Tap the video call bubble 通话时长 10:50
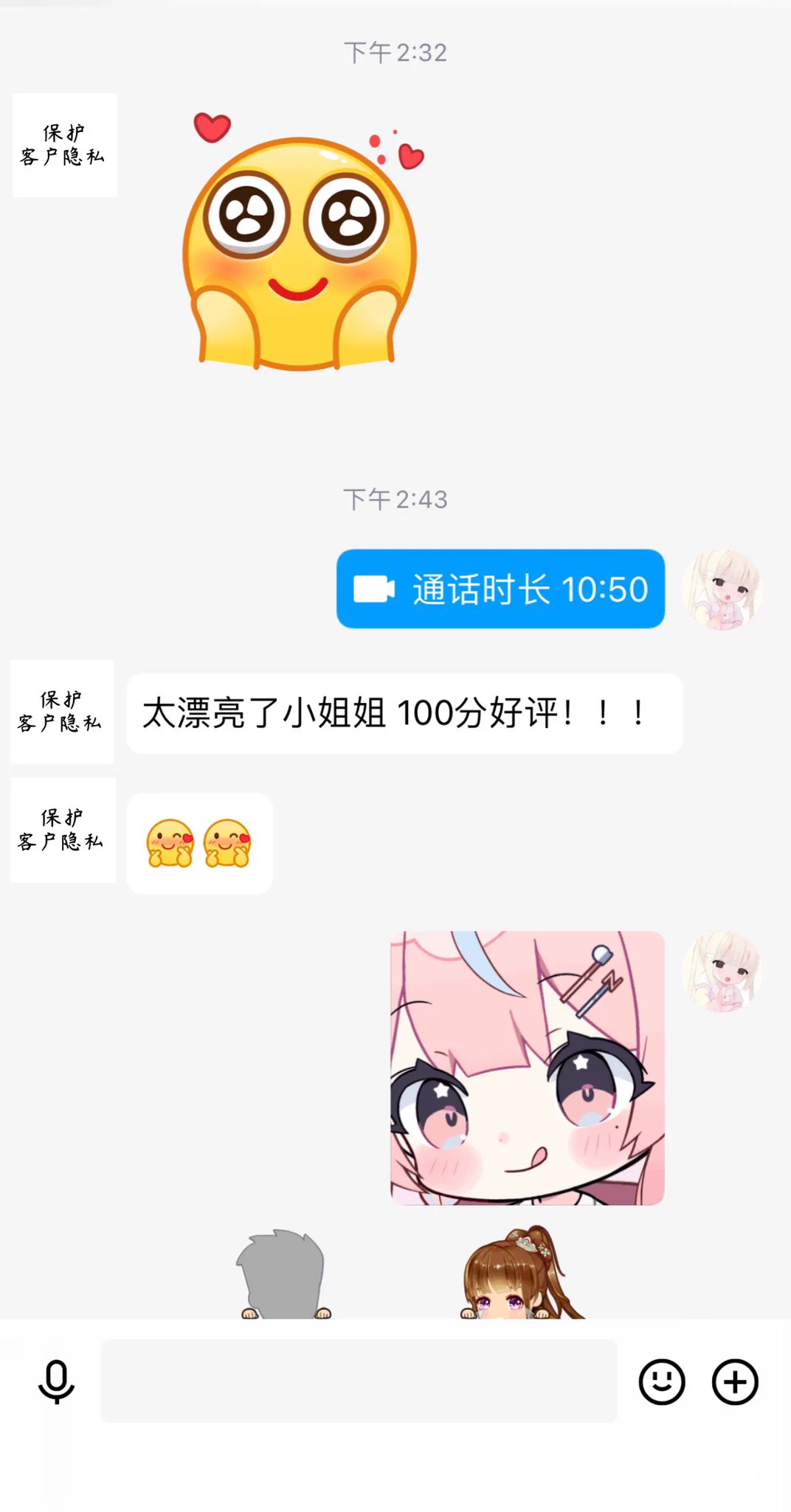The height and width of the screenshot is (1512, 791). [x=500, y=589]
